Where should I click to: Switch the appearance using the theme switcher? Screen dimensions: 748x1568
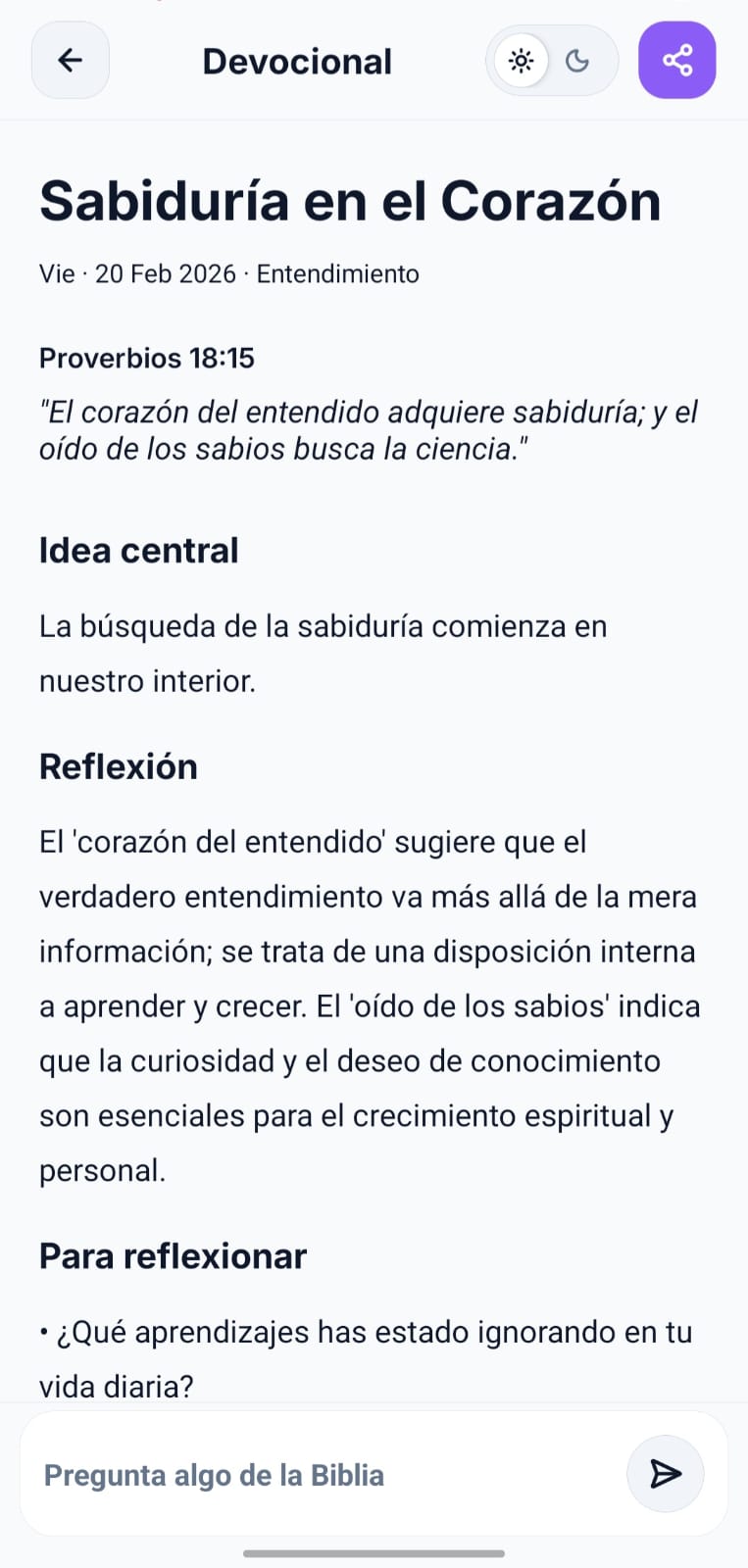[x=552, y=60]
